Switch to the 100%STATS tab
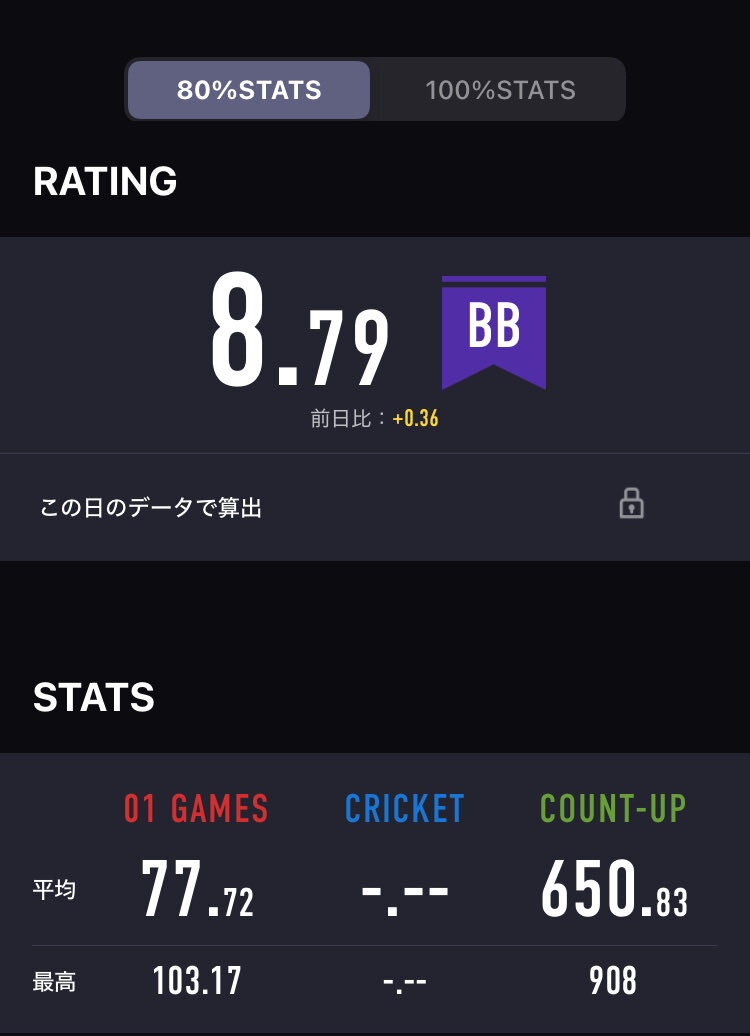The height and width of the screenshot is (1036, 750). point(500,90)
